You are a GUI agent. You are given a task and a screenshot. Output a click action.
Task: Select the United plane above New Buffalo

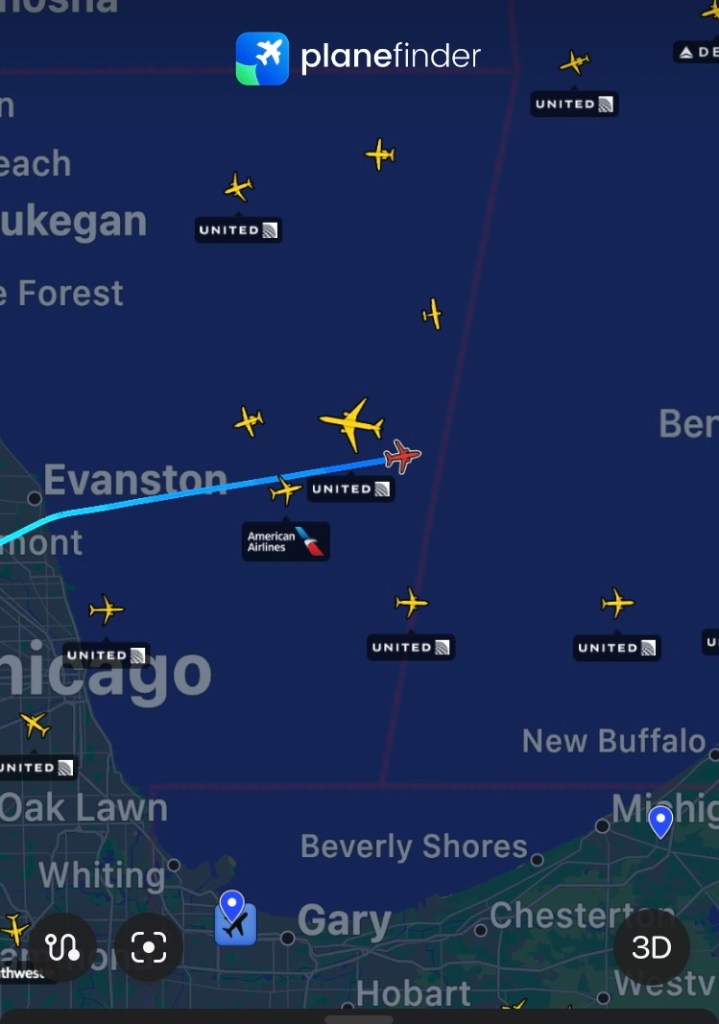click(617, 603)
